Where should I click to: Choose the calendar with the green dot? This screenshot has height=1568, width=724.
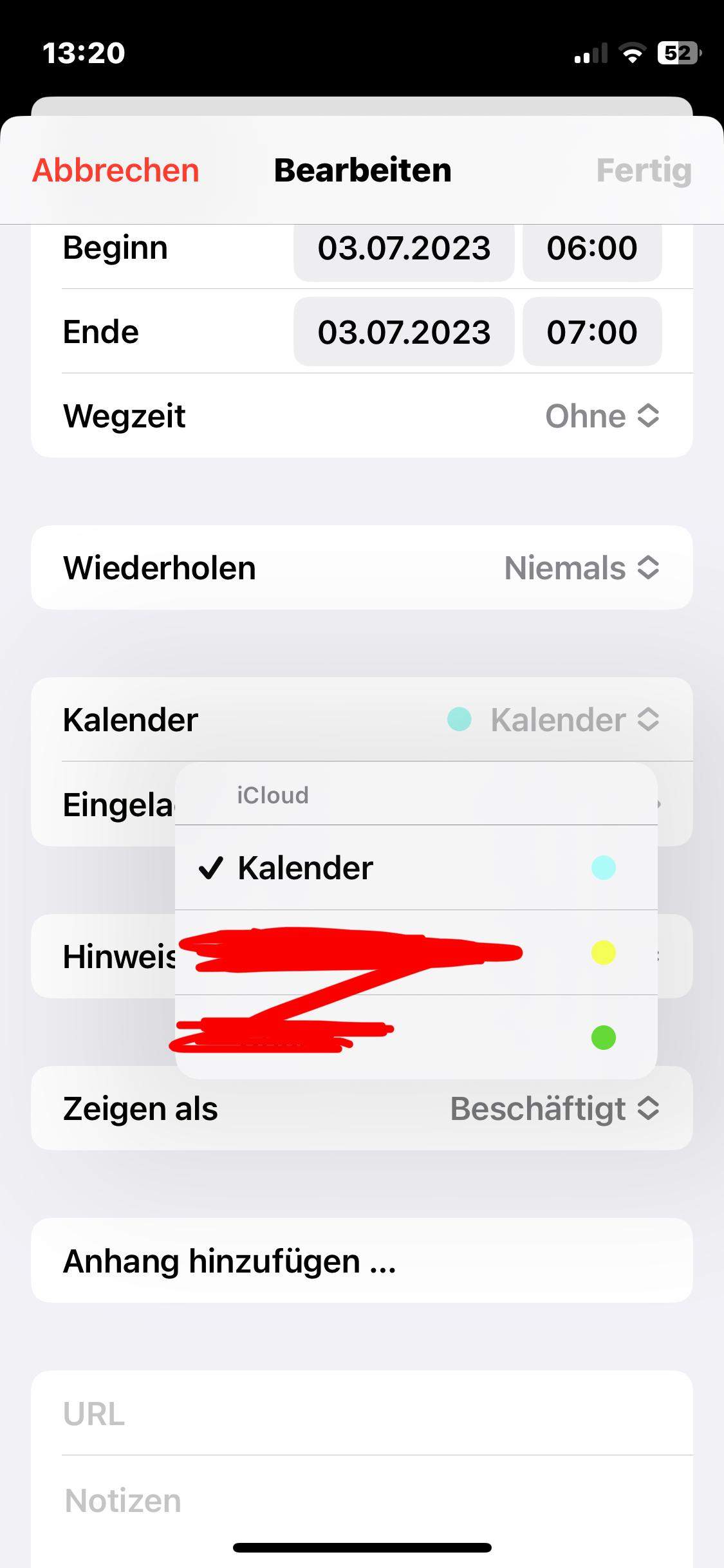(416, 1037)
